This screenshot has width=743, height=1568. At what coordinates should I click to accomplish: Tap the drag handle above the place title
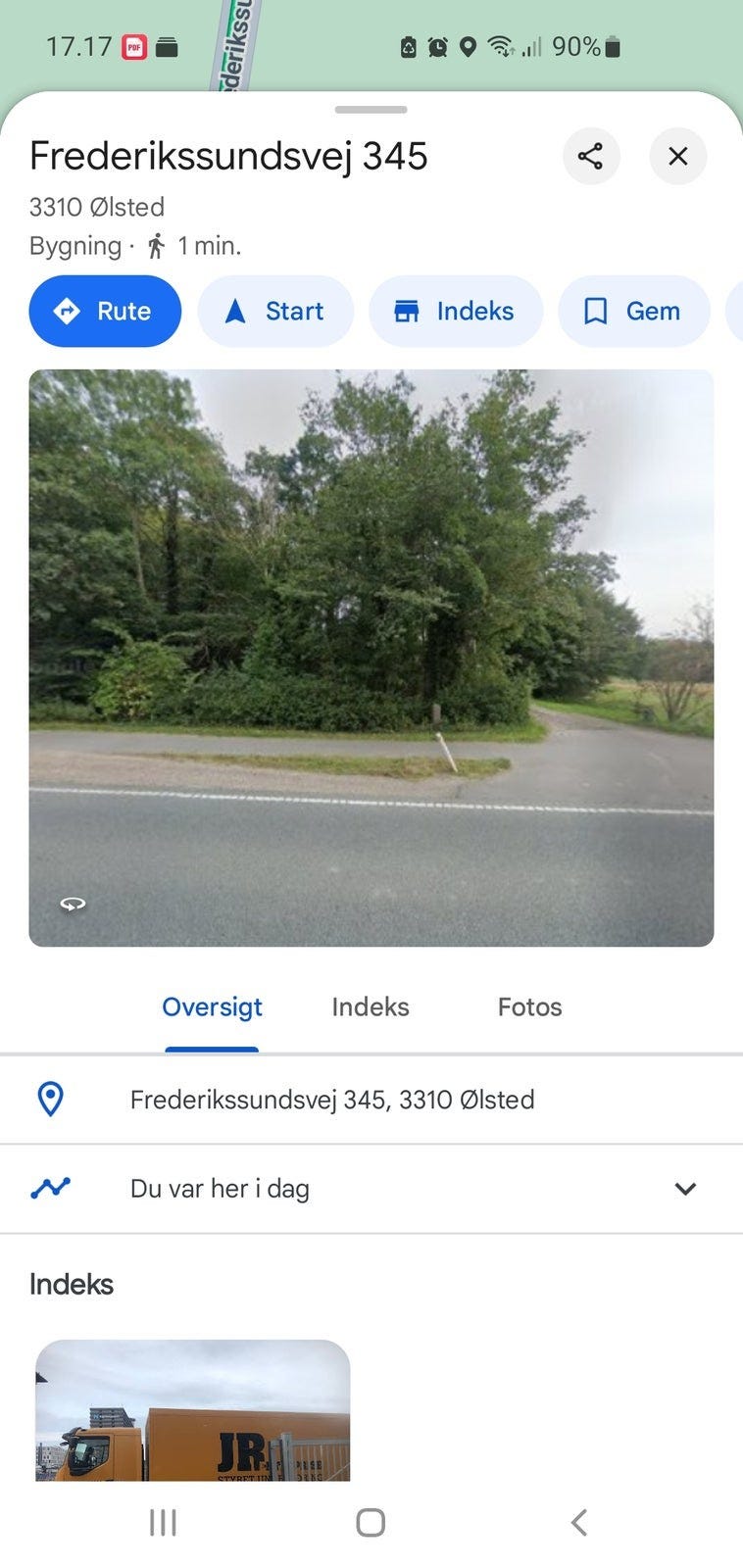point(371,109)
